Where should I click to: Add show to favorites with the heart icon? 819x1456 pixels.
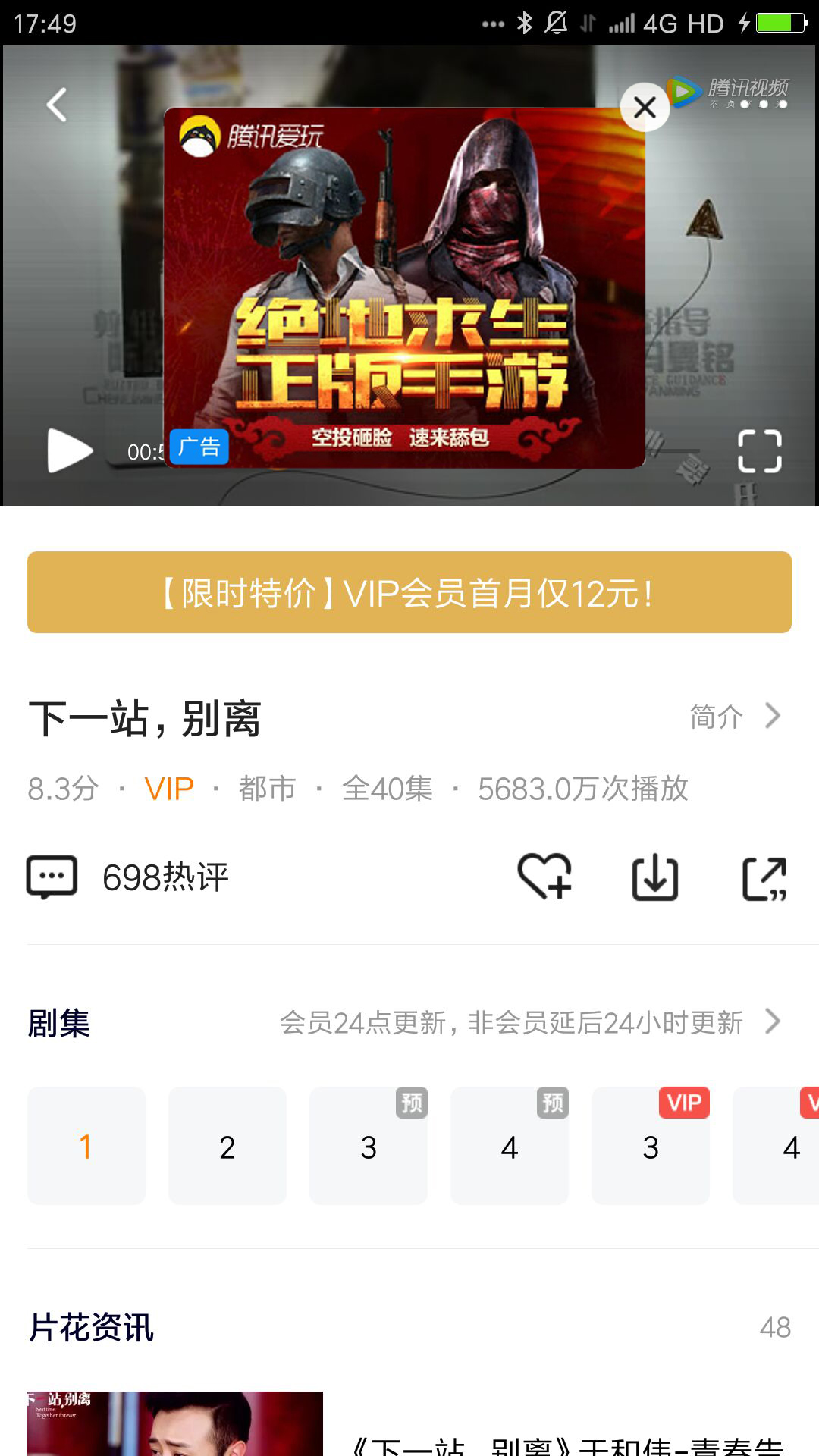(x=544, y=877)
